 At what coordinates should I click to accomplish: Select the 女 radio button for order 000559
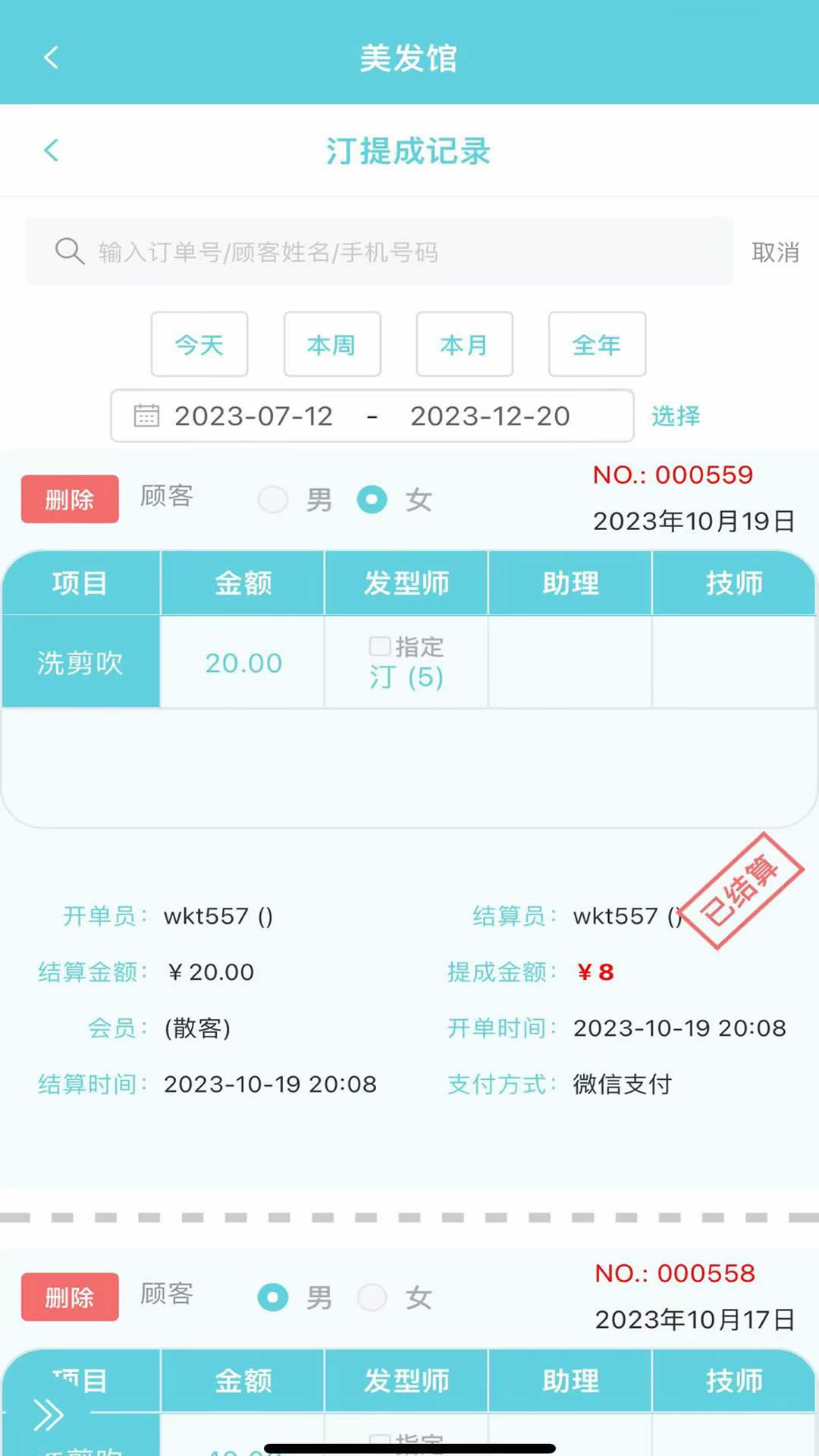372,500
